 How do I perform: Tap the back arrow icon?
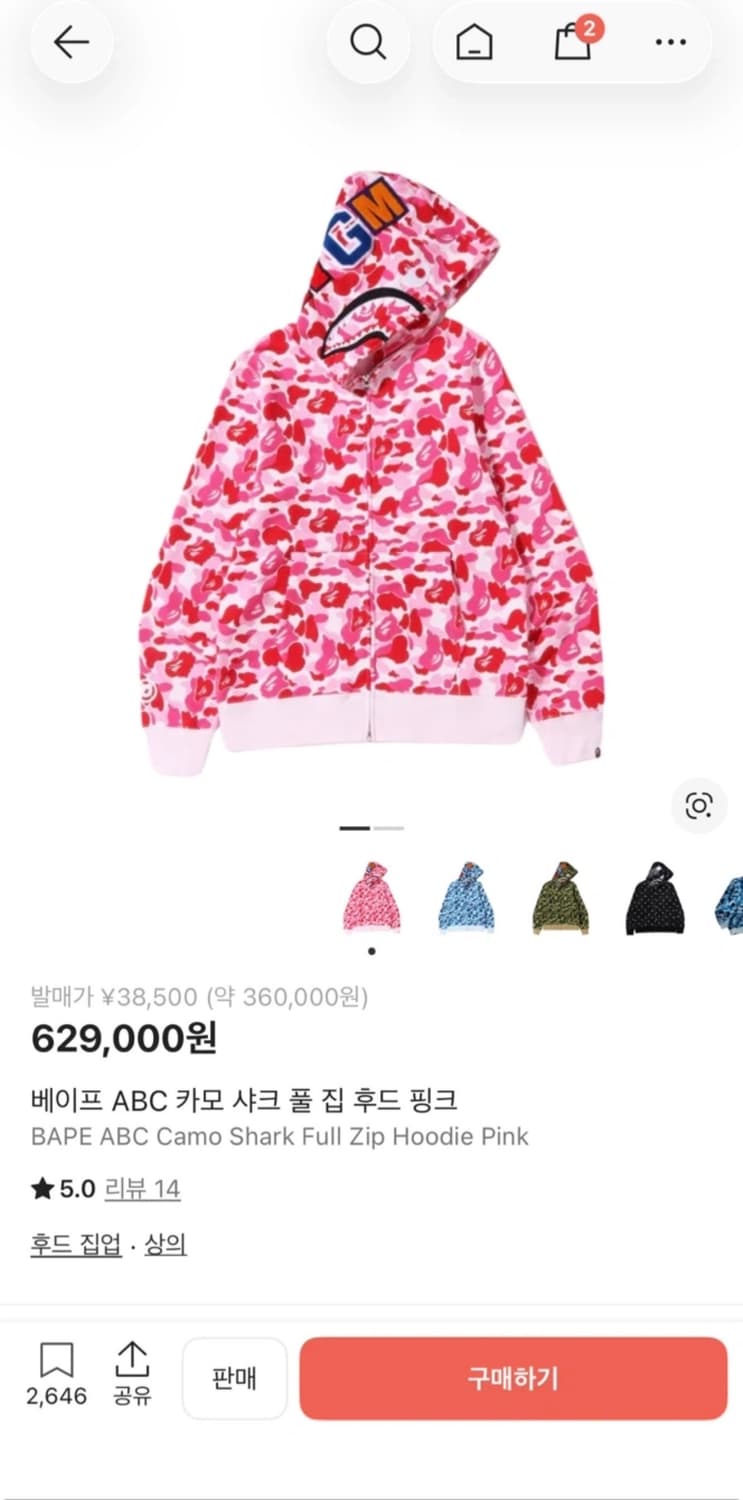70,42
